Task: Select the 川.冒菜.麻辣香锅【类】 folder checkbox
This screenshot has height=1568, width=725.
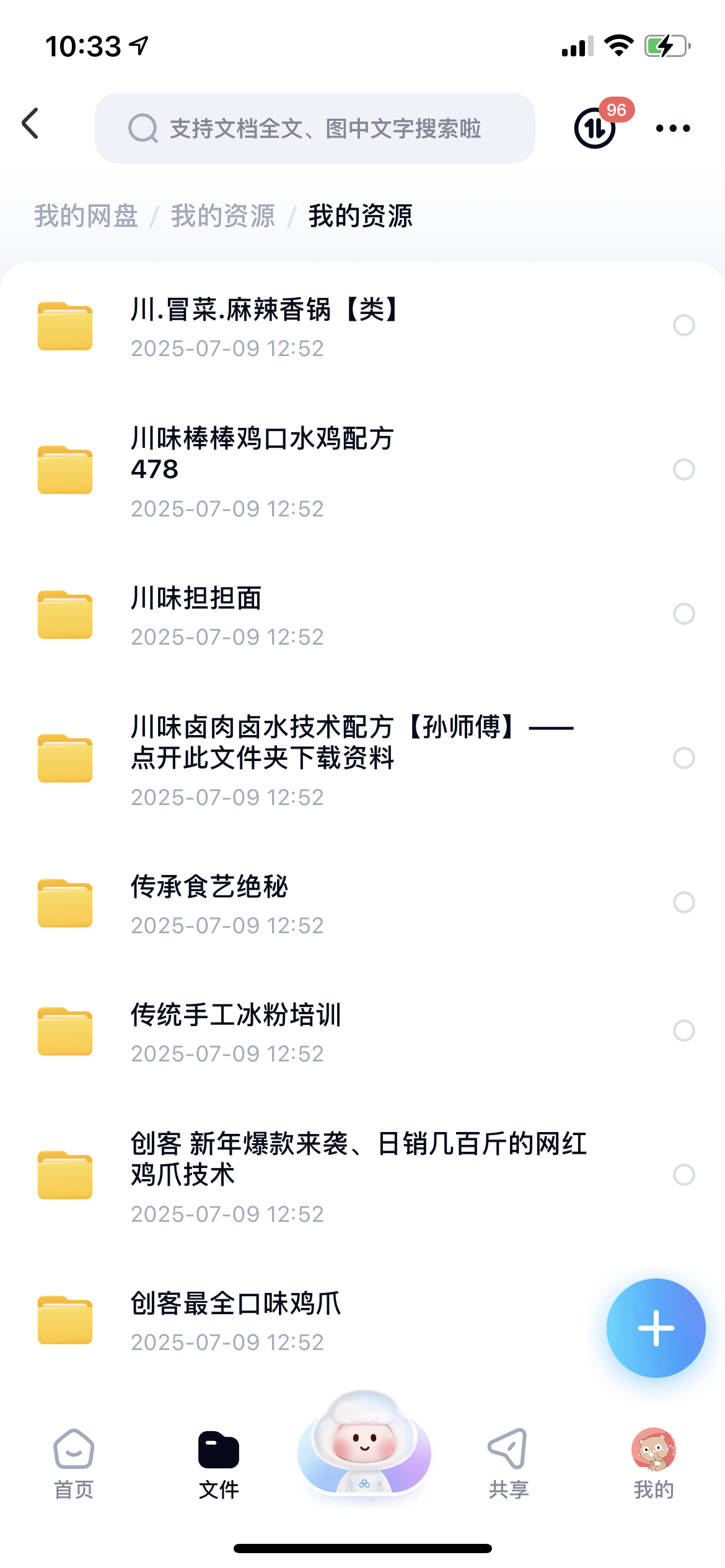Action: [x=683, y=325]
